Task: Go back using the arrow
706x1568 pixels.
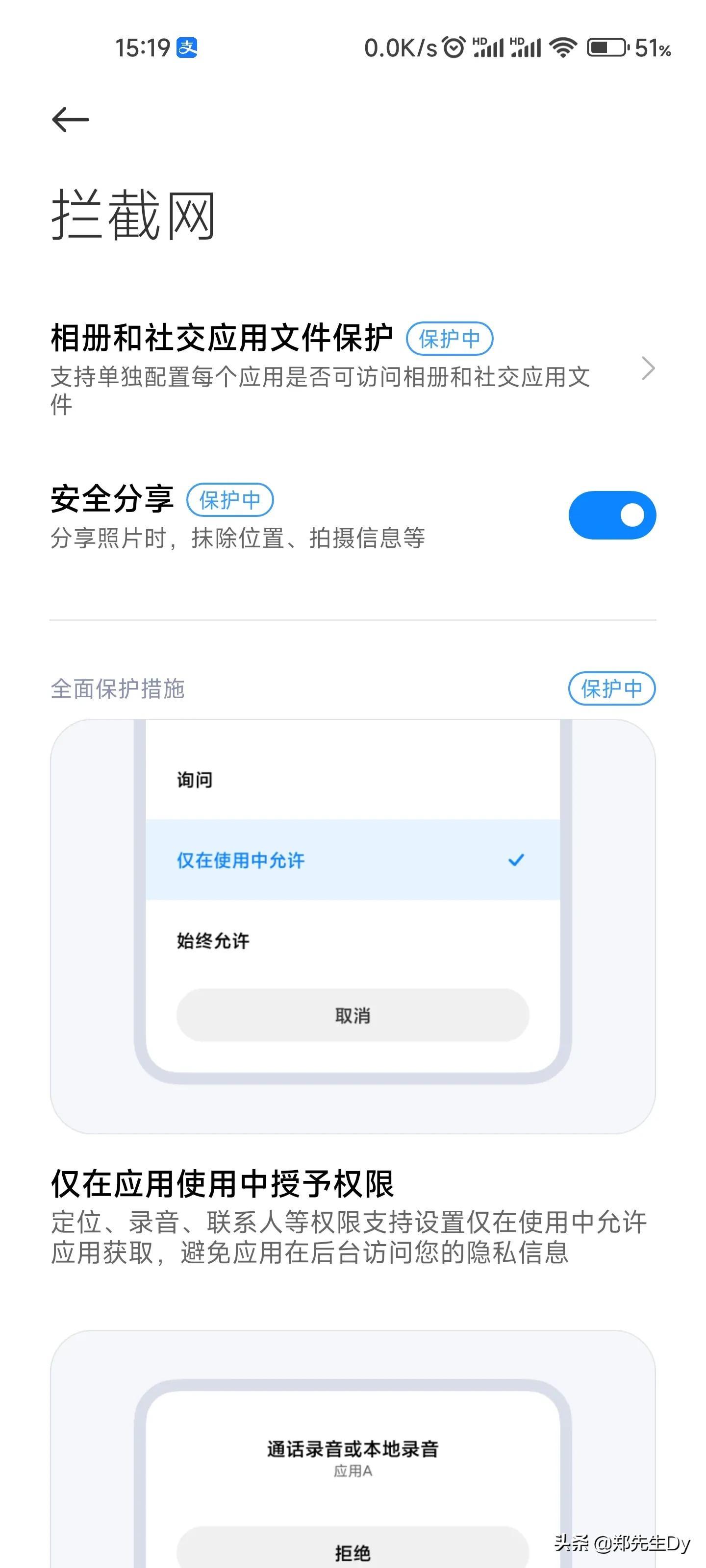Action: (x=71, y=119)
